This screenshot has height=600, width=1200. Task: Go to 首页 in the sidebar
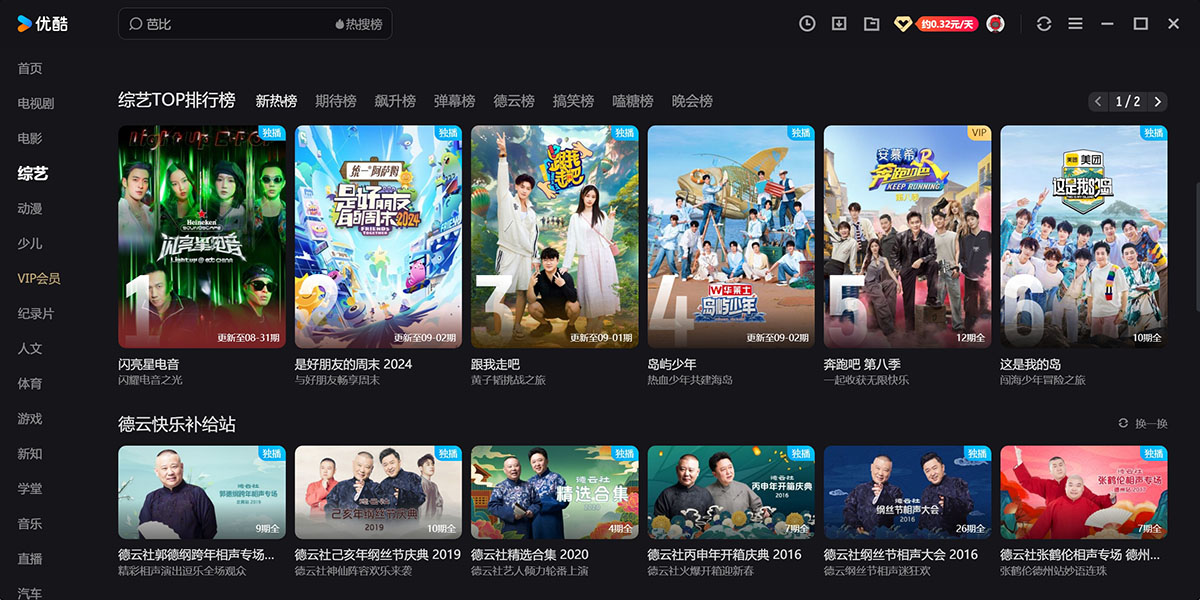pyautogui.click(x=30, y=68)
